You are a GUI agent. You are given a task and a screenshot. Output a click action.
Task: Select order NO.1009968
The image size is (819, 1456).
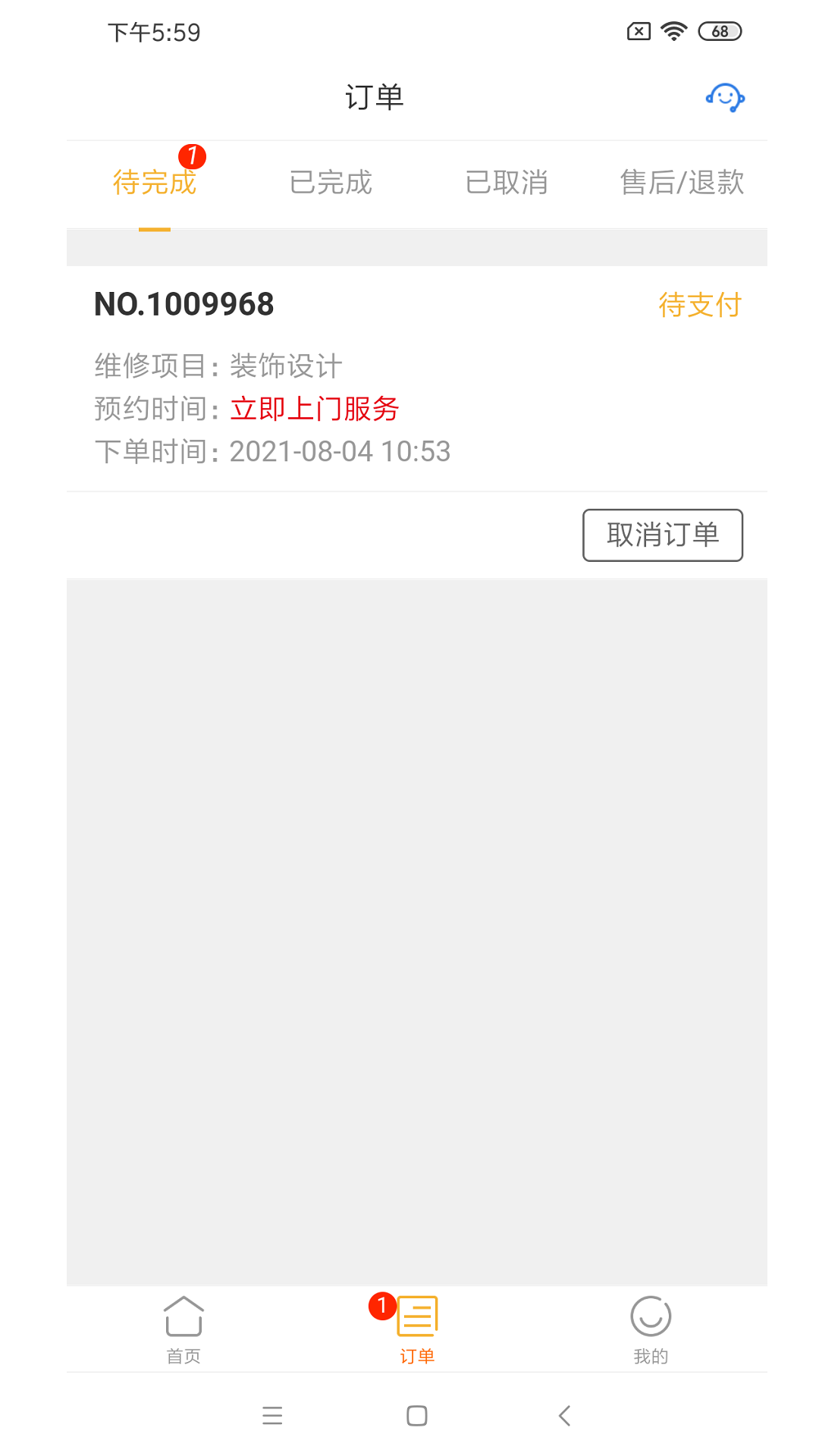pos(184,304)
